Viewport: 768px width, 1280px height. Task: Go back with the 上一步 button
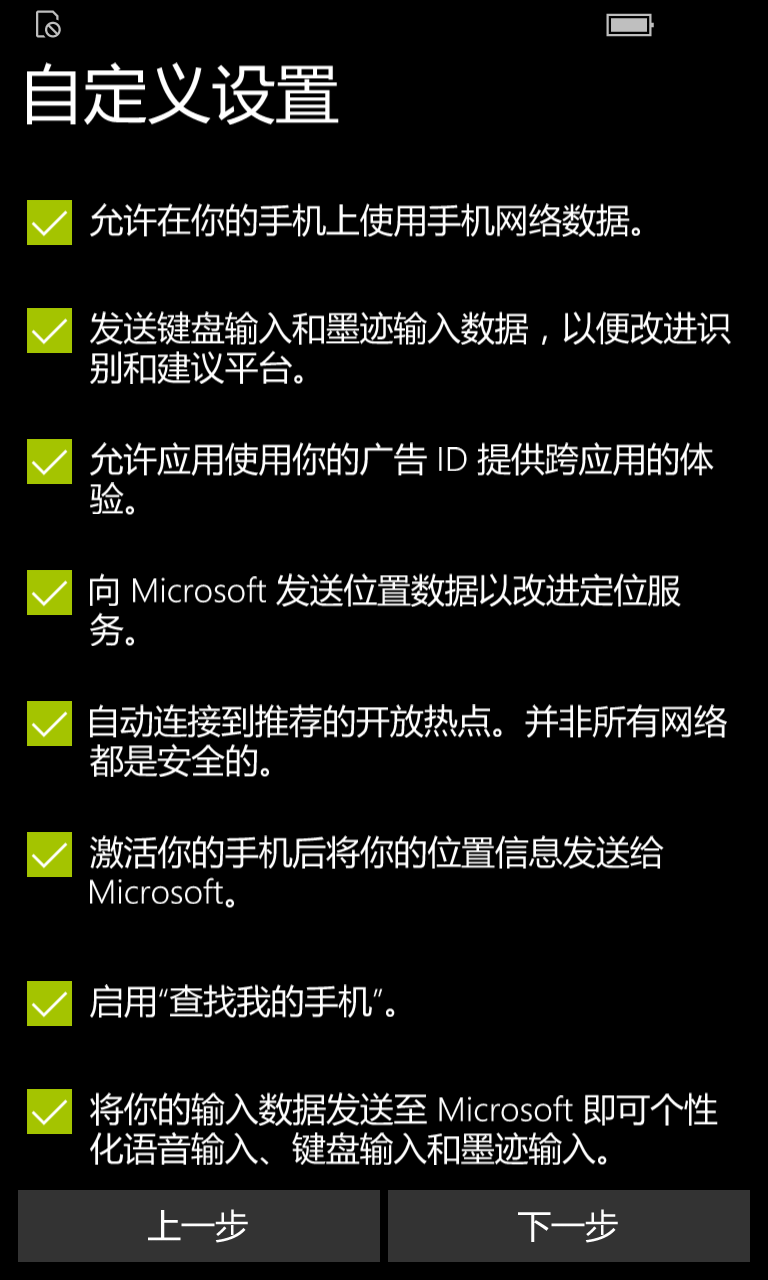click(199, 1226)
